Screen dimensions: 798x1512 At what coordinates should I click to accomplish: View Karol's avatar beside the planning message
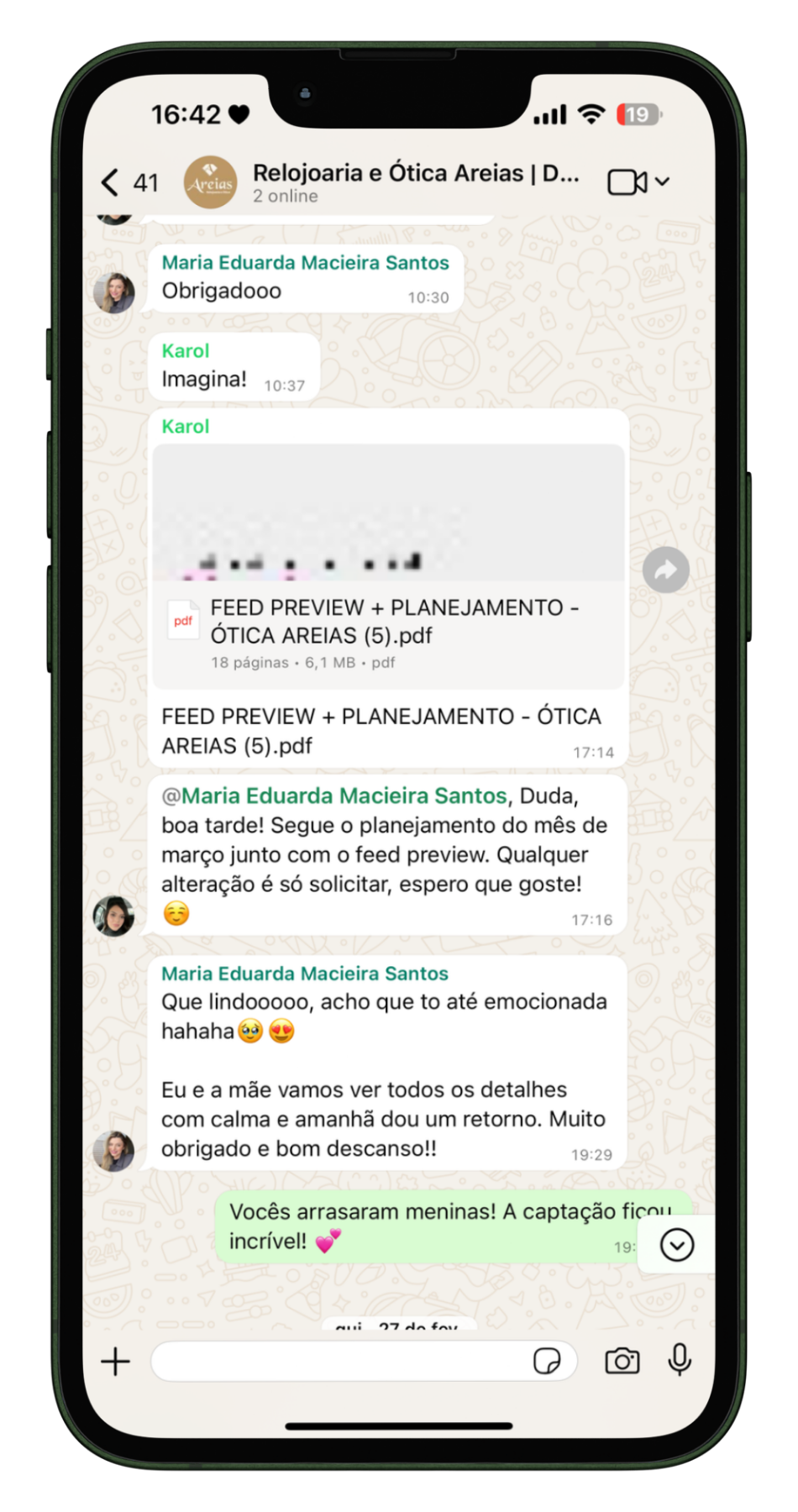pyautogui.click(x=113, y=916)
